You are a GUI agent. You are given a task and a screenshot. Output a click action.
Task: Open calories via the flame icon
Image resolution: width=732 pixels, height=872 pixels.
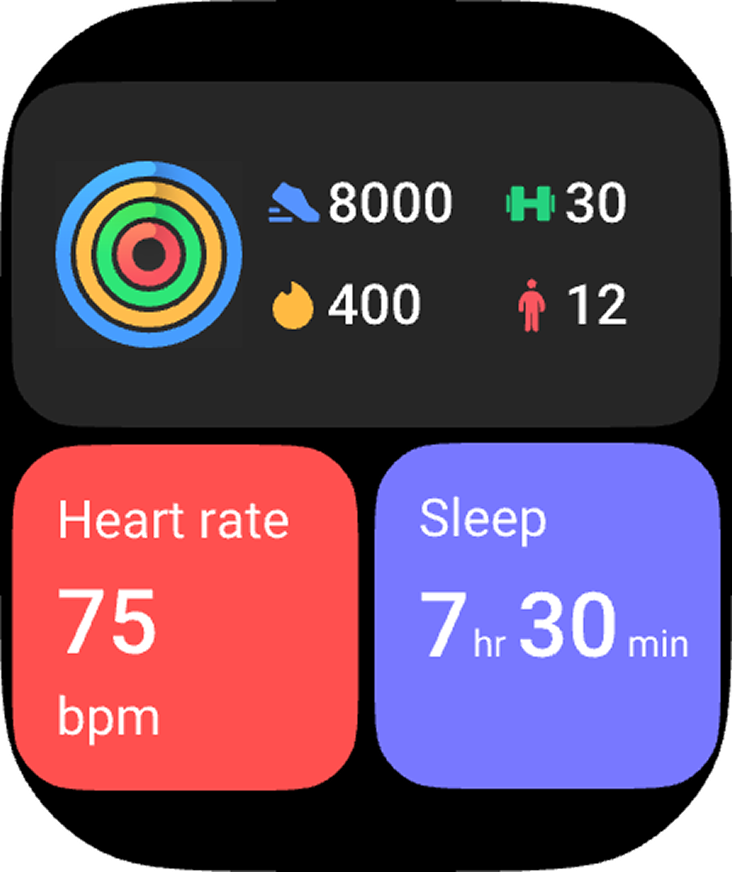293,302
